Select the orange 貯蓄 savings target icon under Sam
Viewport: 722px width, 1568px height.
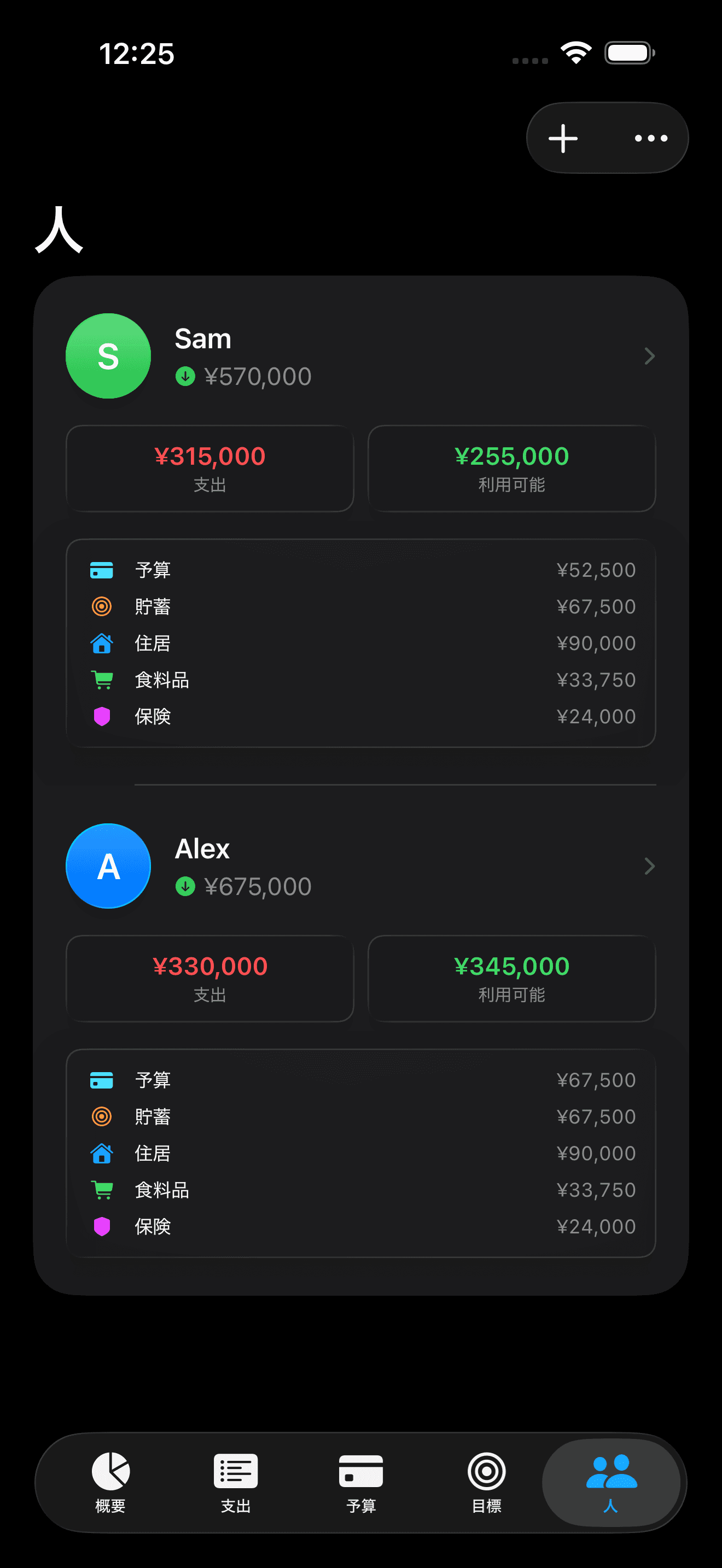pyautogui.click(x=102, y=606)
